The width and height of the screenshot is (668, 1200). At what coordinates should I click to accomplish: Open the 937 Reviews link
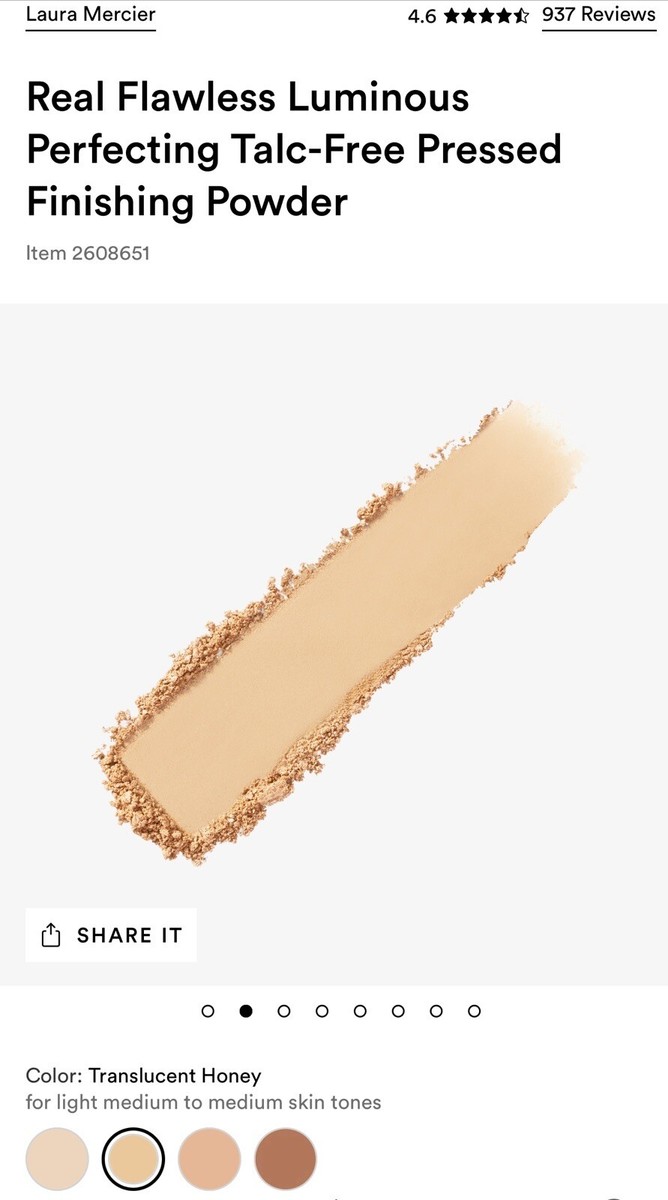point(599,16)
